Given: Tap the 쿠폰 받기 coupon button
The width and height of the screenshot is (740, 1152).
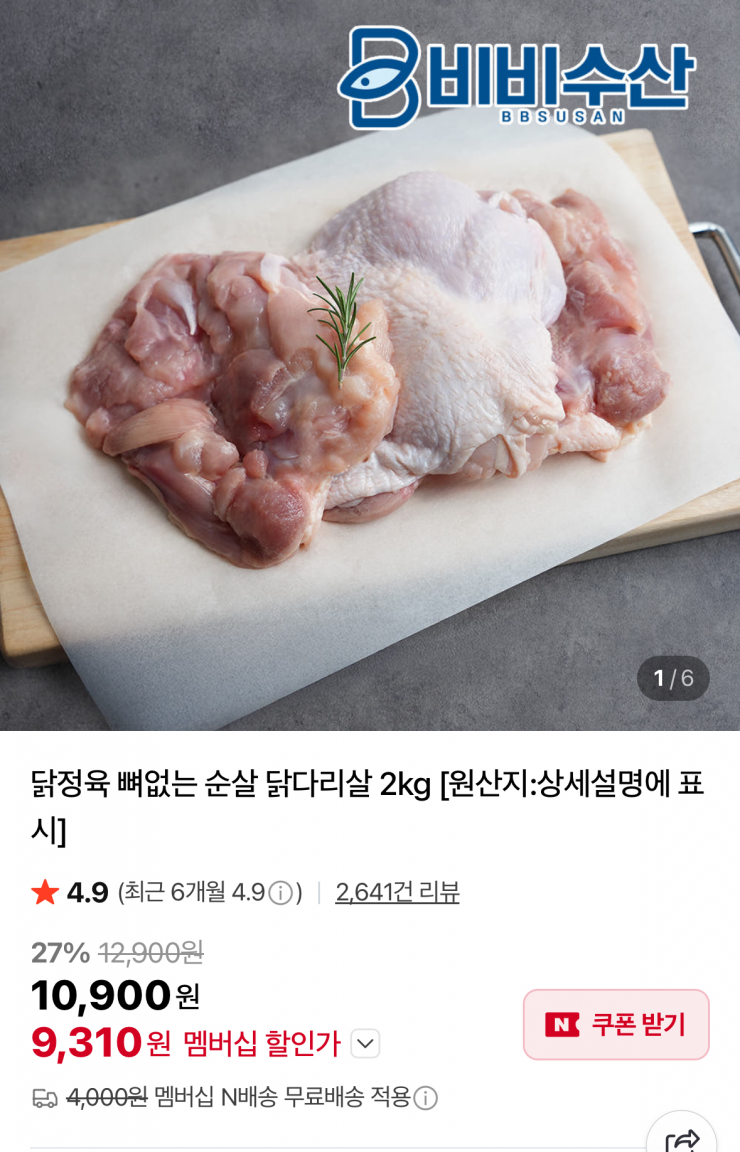Looking at the screenshot, I should (x=616, y=1024).
